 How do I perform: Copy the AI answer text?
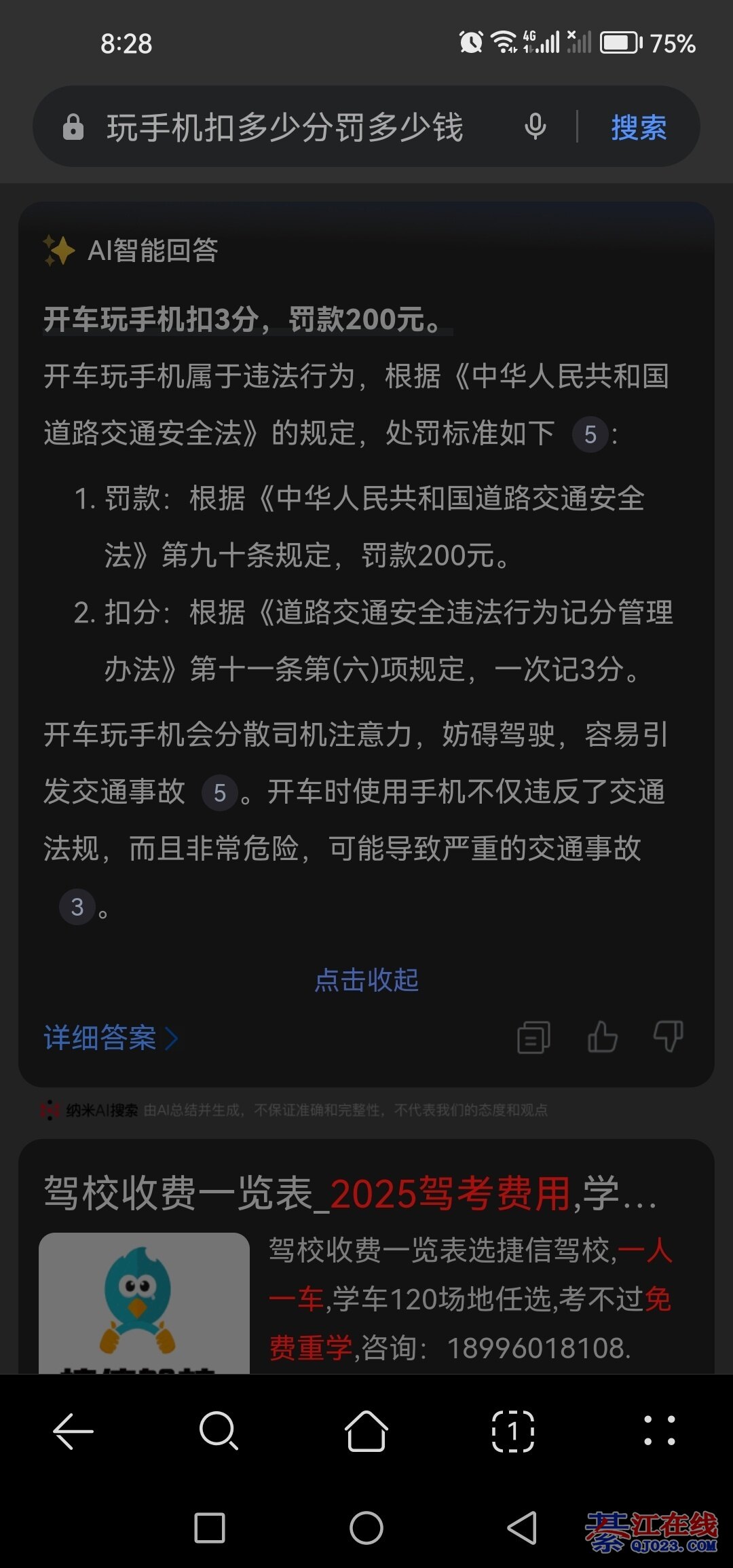coord(533,1037)
